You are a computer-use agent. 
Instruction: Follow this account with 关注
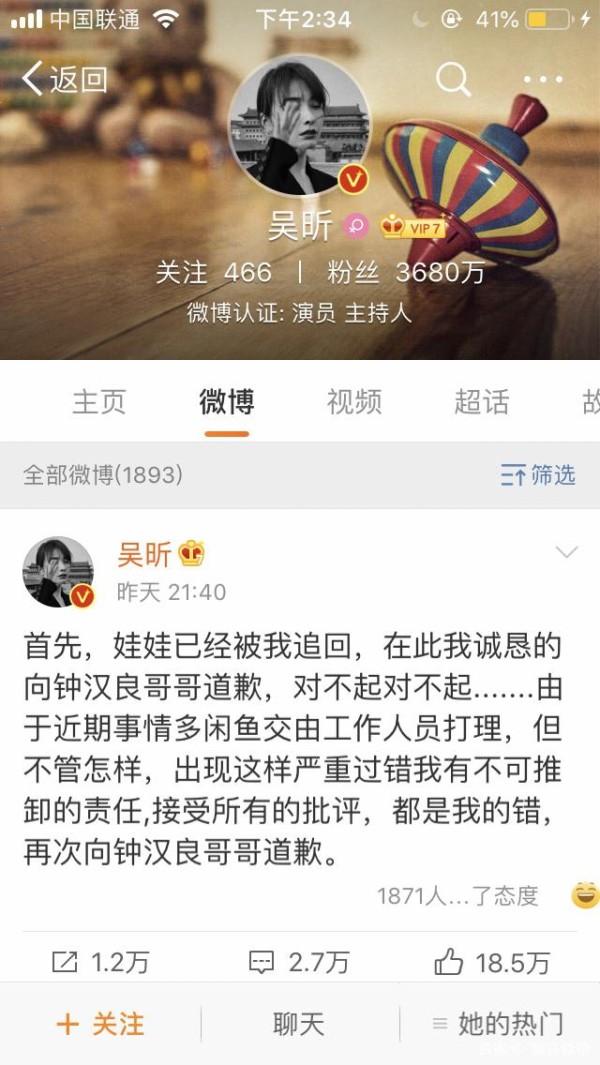[101, 1024]
